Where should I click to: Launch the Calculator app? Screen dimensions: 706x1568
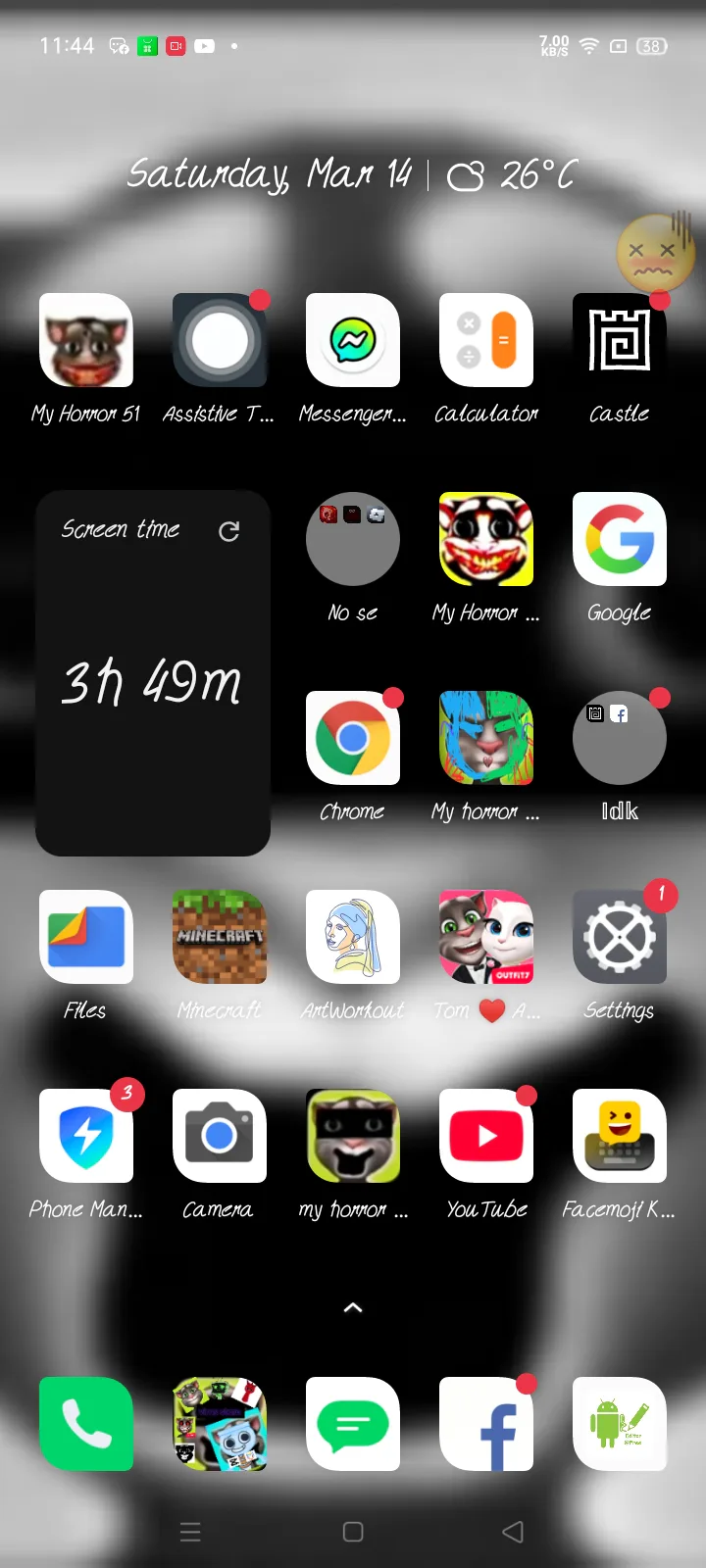485,341
